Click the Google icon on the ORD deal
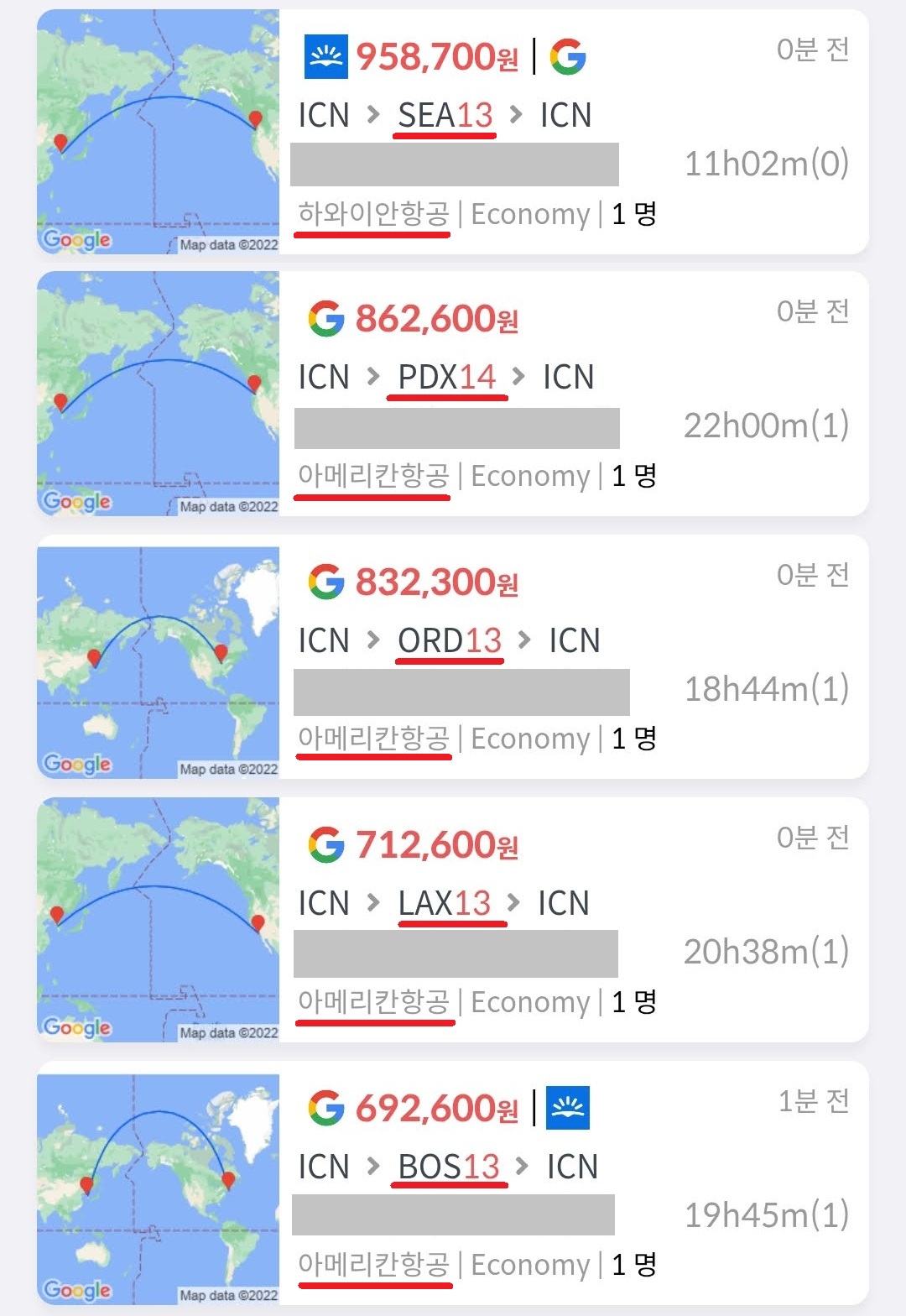This screenshot has width=906, height=1316. 328,582
